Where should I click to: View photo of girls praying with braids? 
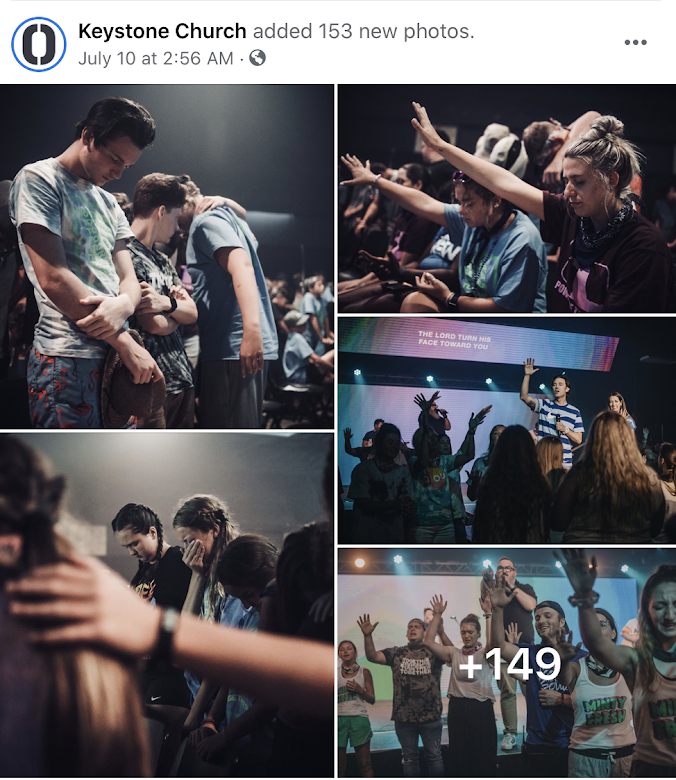coord(167,605)
